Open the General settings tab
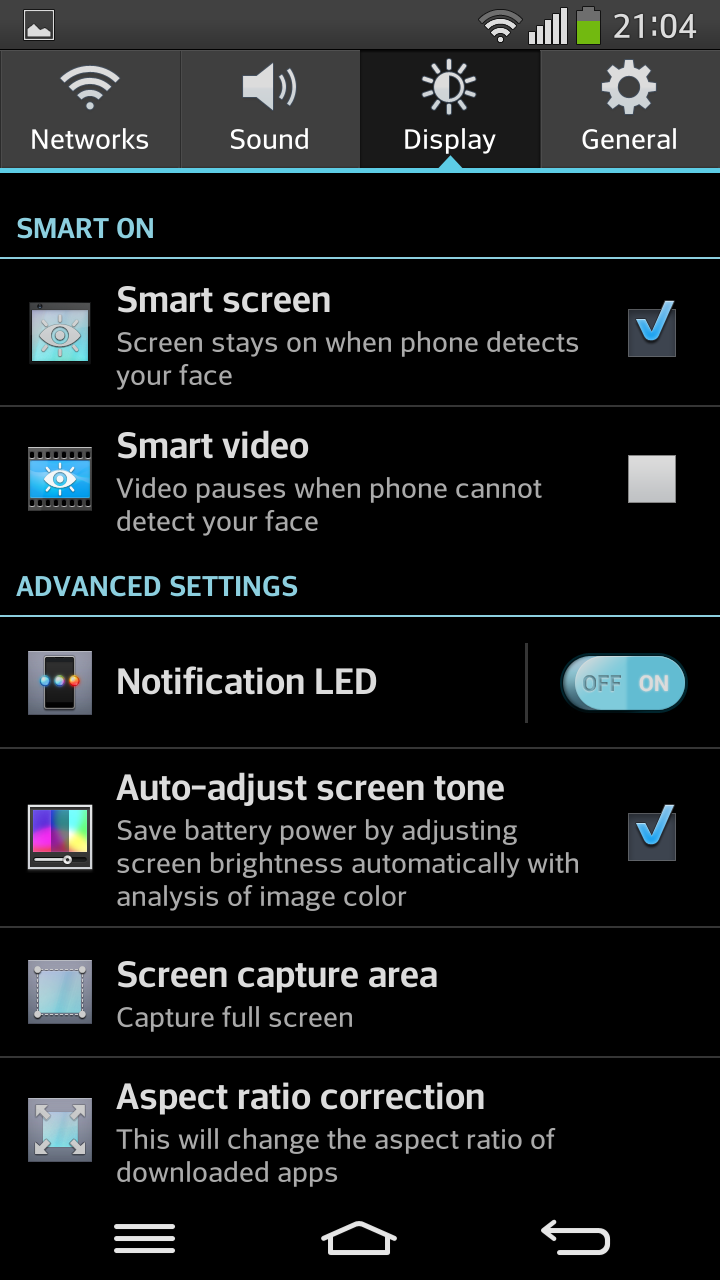The height and width of the screenshot is (1280, 720). pos(630,109)
